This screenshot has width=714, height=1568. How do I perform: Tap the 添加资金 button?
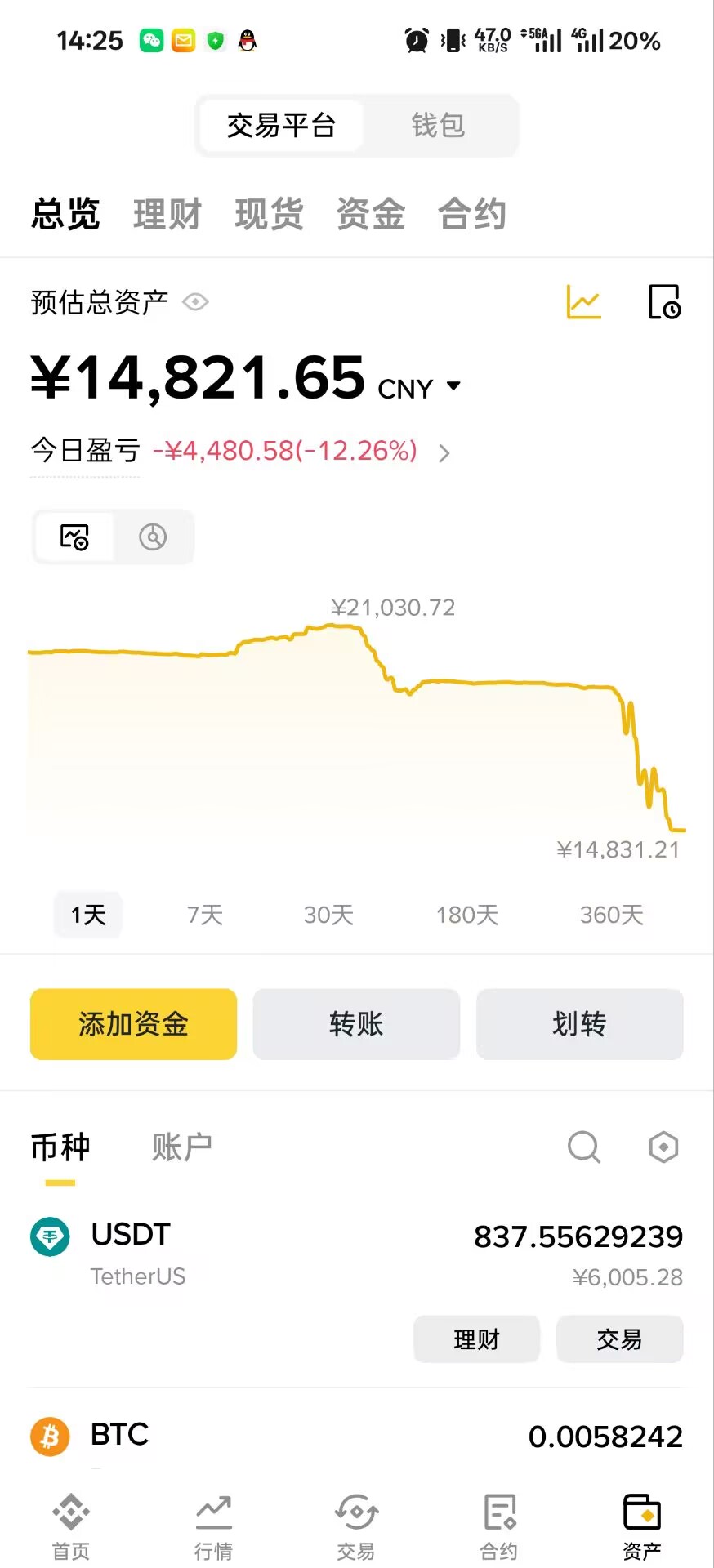click(x=133, y=1024)
